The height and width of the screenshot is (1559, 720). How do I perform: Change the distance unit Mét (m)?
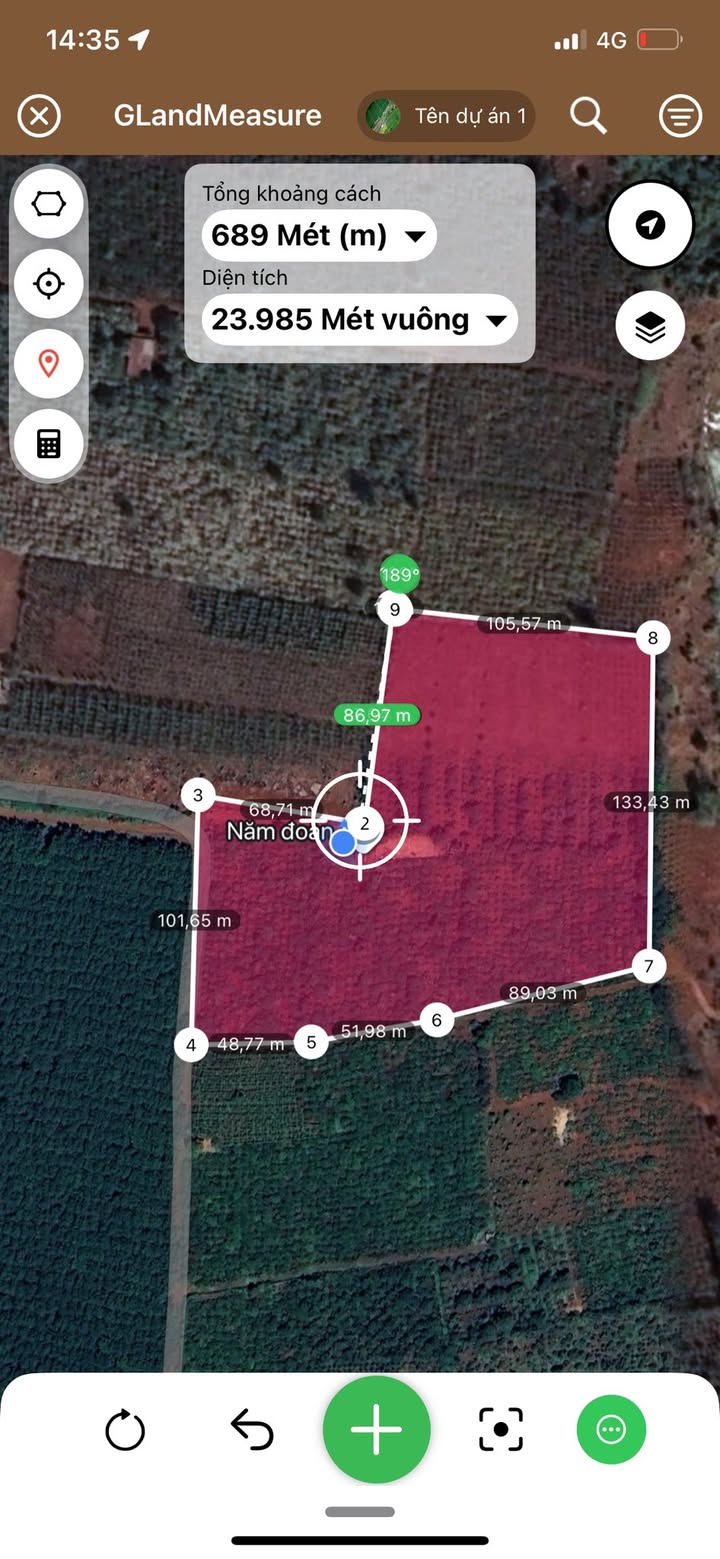[319, 236]
